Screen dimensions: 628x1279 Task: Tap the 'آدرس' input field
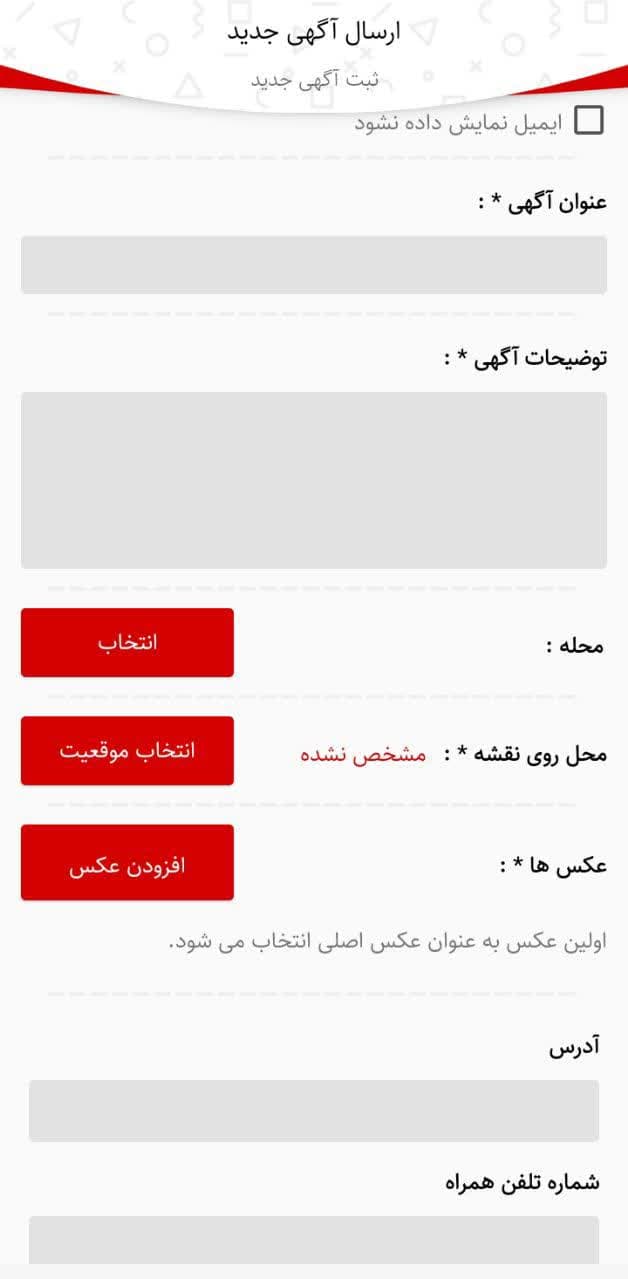pyautogui.click(x=313, y=1111)
